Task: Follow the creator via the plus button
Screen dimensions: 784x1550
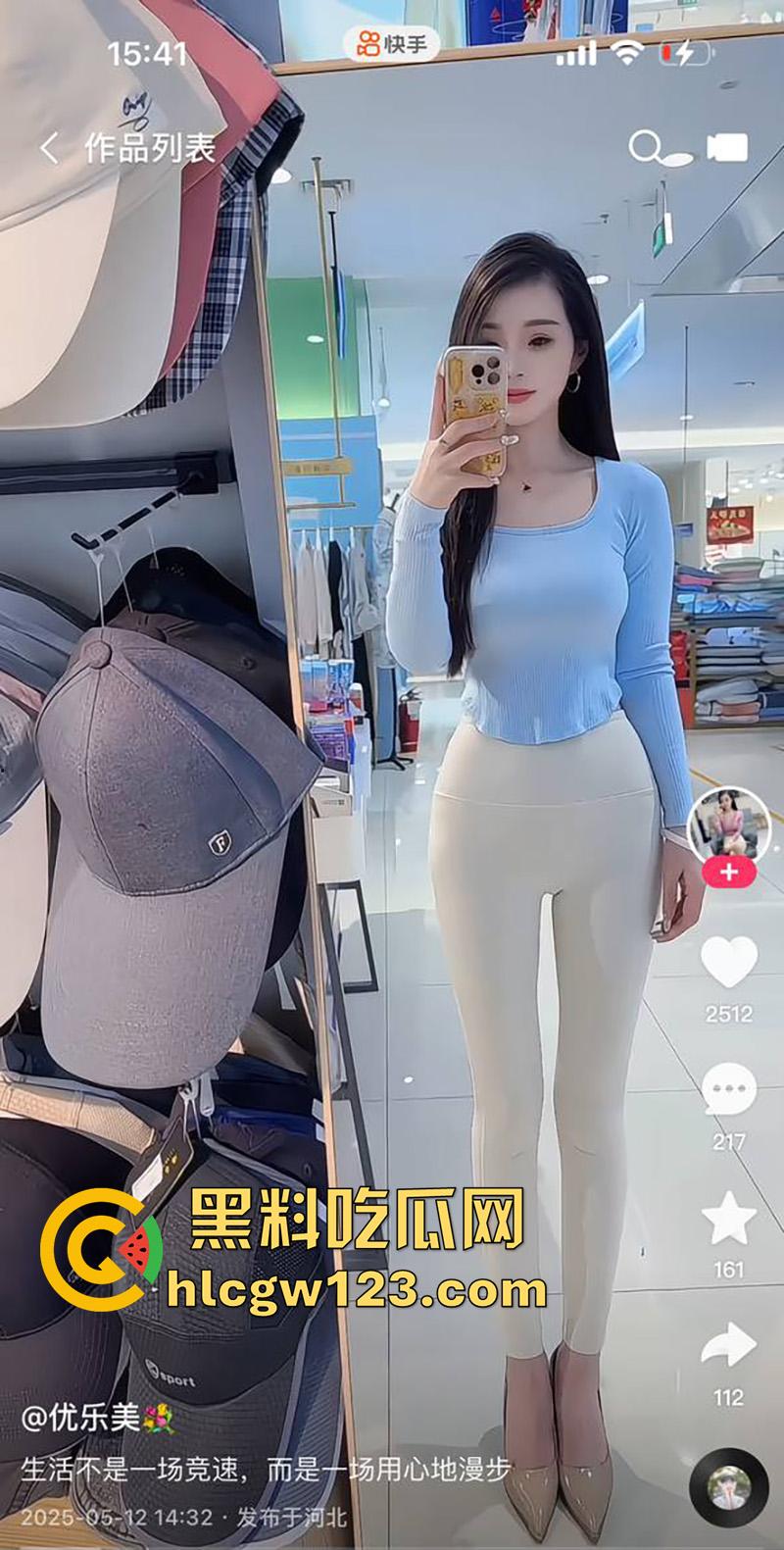Action: pos(727,871)
